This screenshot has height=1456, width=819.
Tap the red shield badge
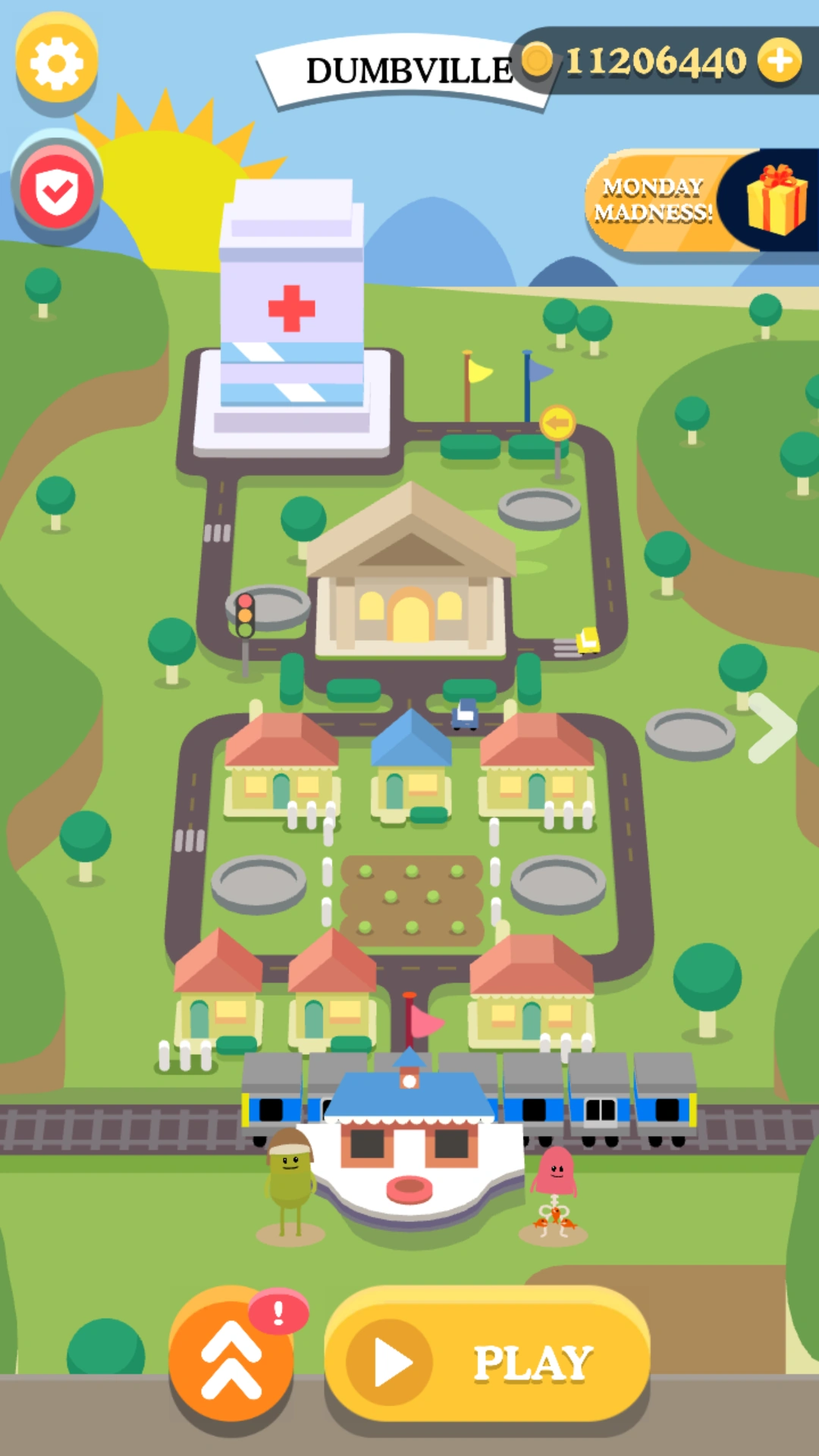tap(58, 190)
